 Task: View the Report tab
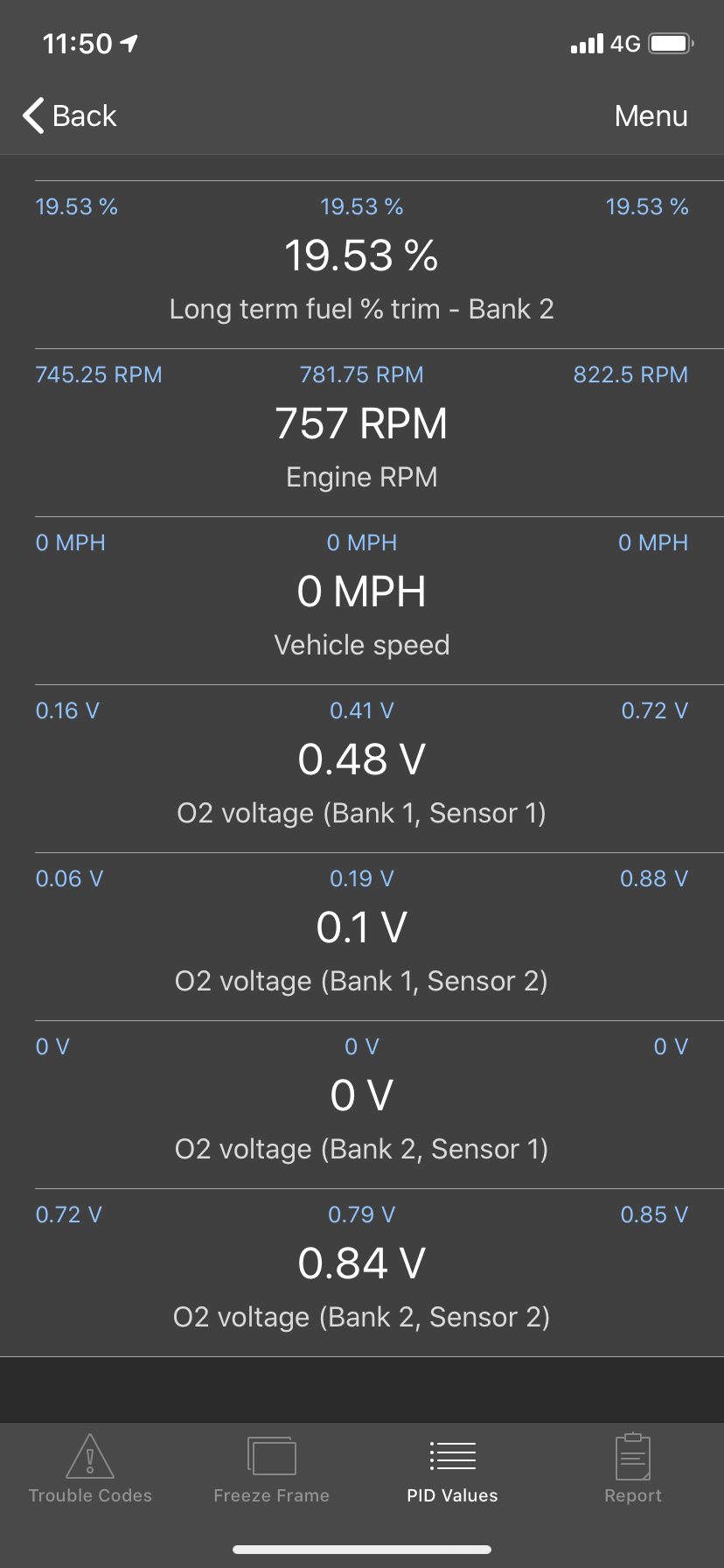click(633, 1470)
